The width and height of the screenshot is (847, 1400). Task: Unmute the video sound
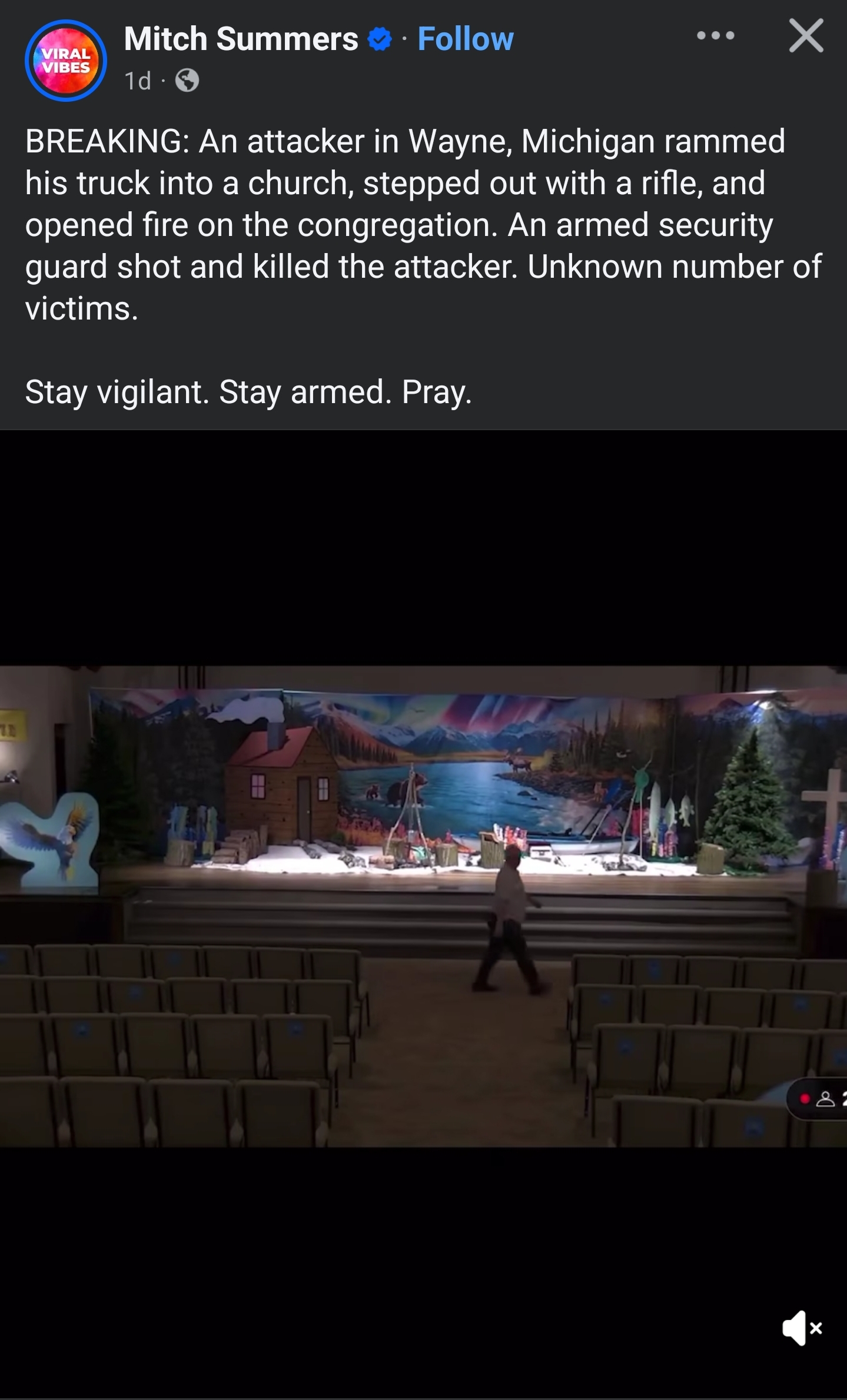802,1328
